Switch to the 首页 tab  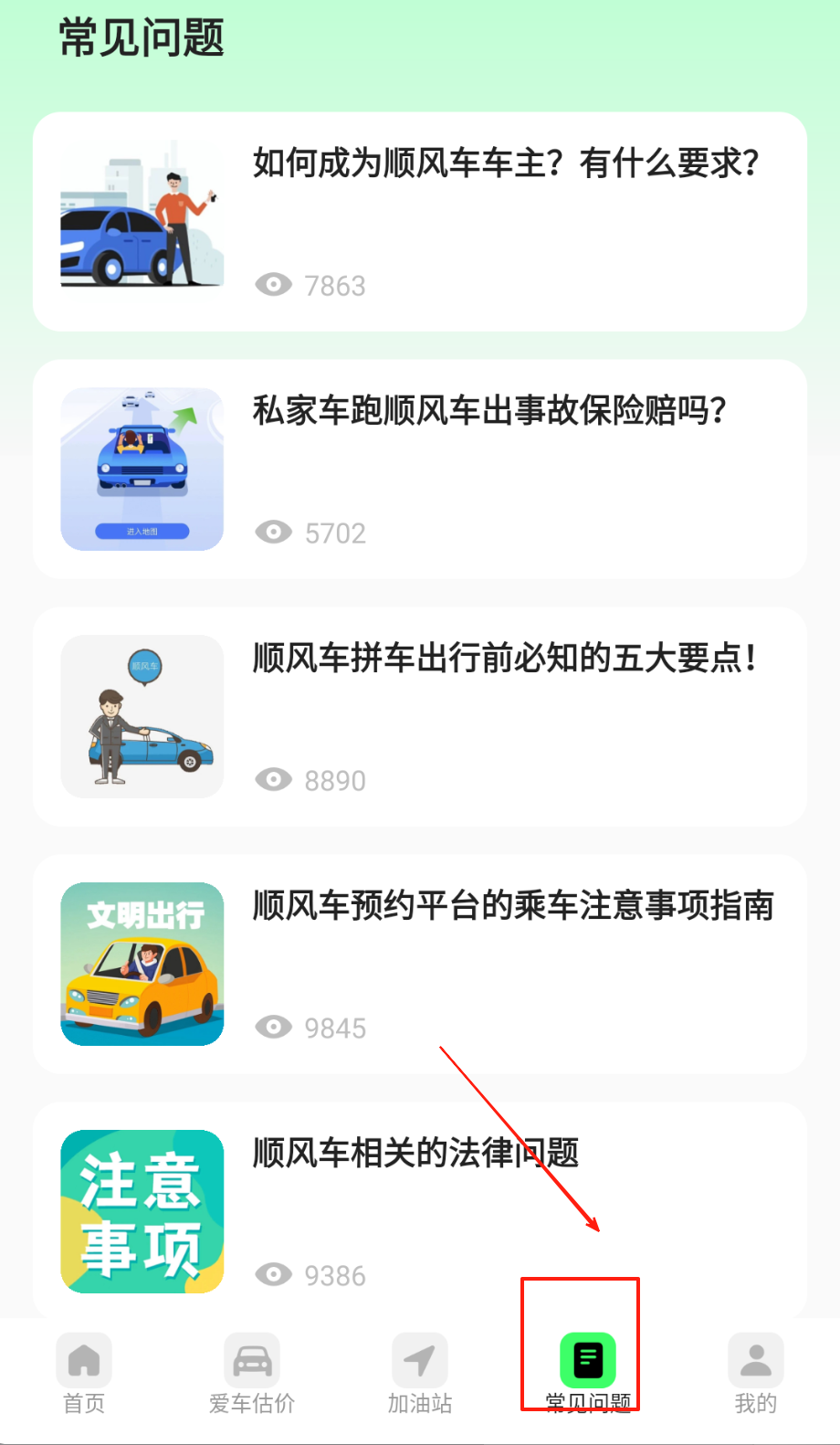coord(84,1373)
